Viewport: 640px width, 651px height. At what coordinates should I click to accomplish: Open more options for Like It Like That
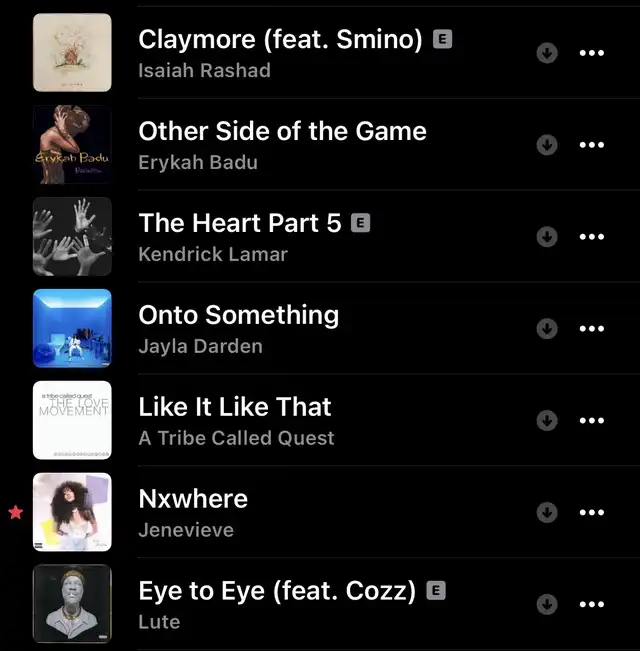click(592, 421)
